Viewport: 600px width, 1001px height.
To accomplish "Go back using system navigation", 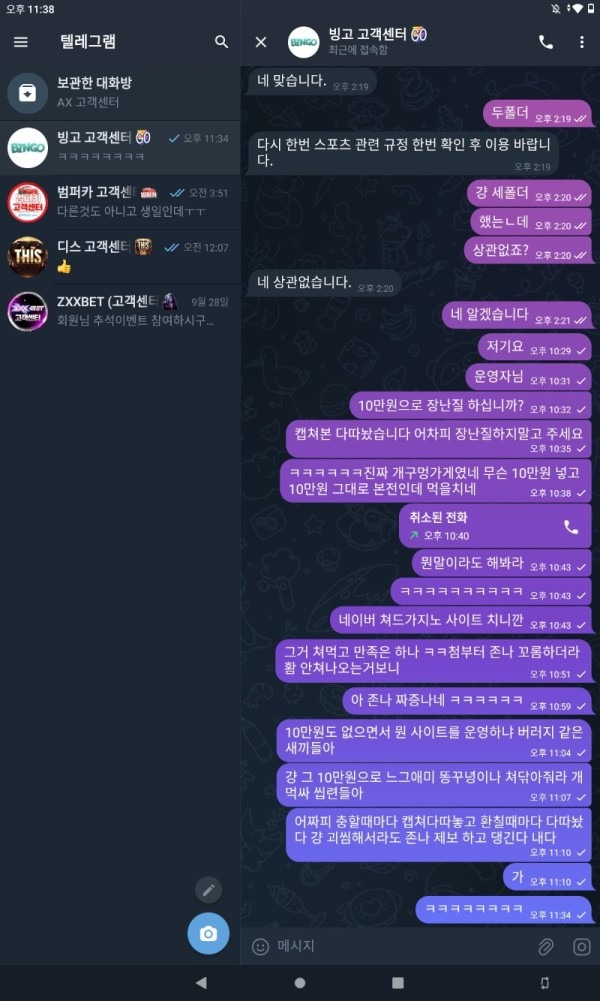I will coord(201,983).
